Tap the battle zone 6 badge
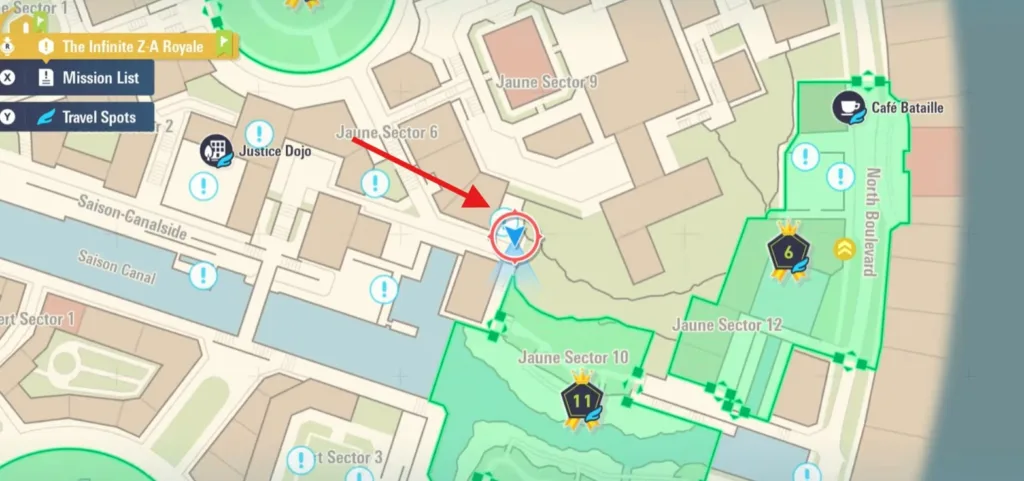This screenshot has width=1024, height=481. point(788,252)
